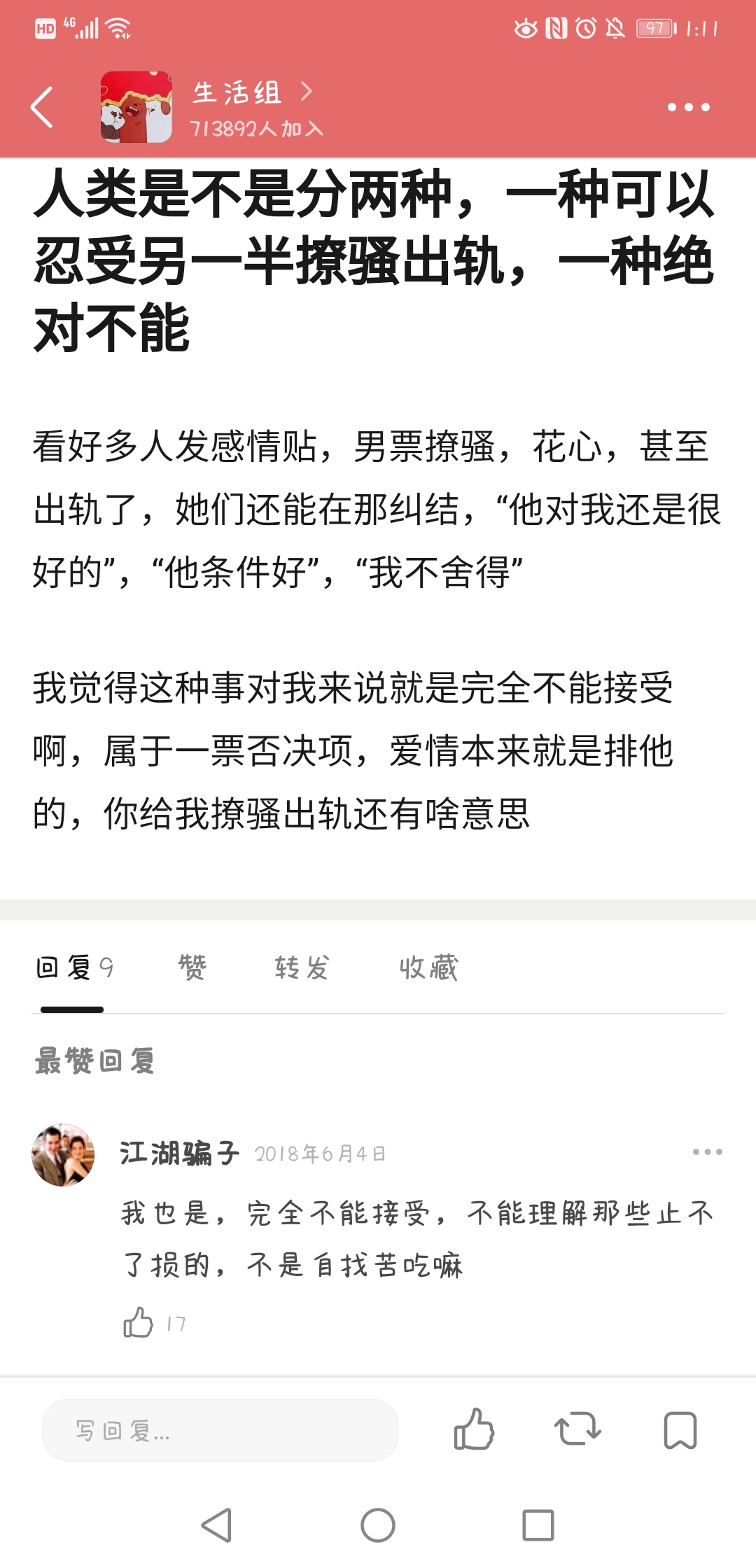Tap the 写回复 input field
This screenshot has height=1568, width=756.
[220, 1430]
